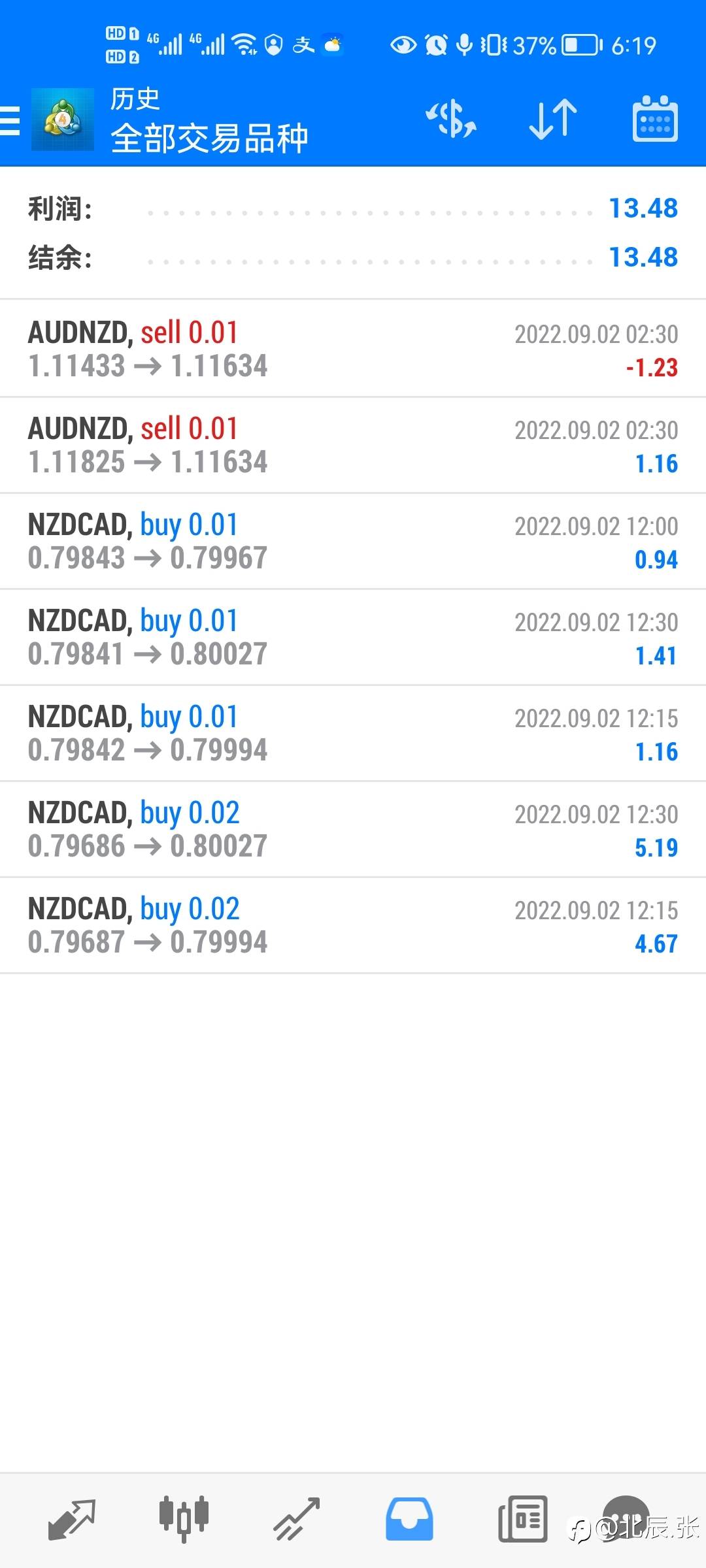This screenshot has width=706, height=1568.
Task: Filter history by trading symbol
Action: coord(451,120)
